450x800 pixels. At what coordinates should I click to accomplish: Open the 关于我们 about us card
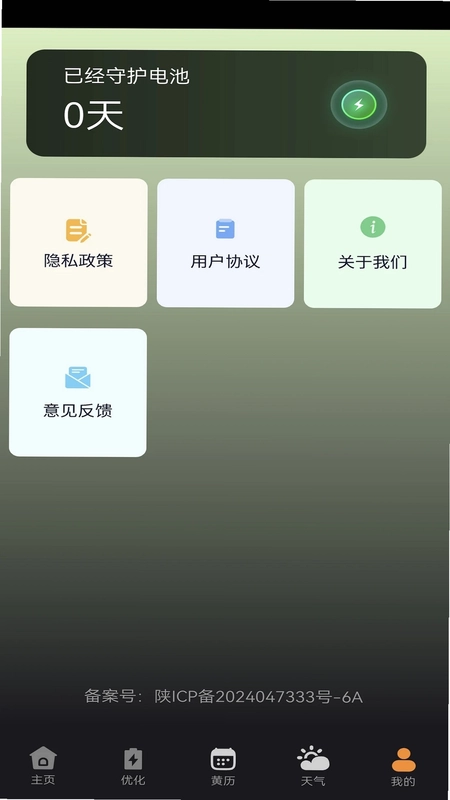pyautogui.click(x=373, y=244)
